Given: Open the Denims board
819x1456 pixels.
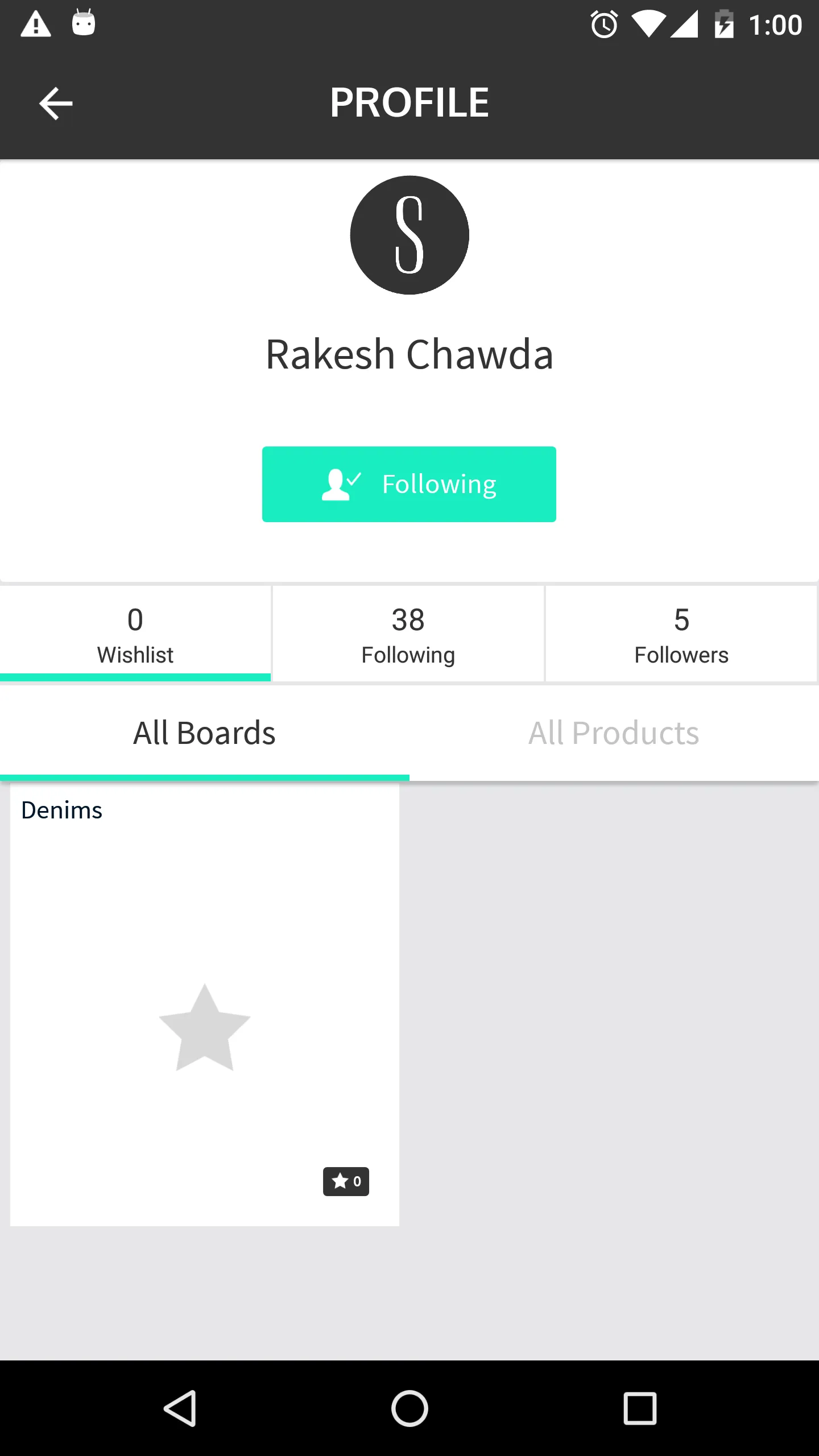Looking at the screenshot, I should click(204, 1004).
